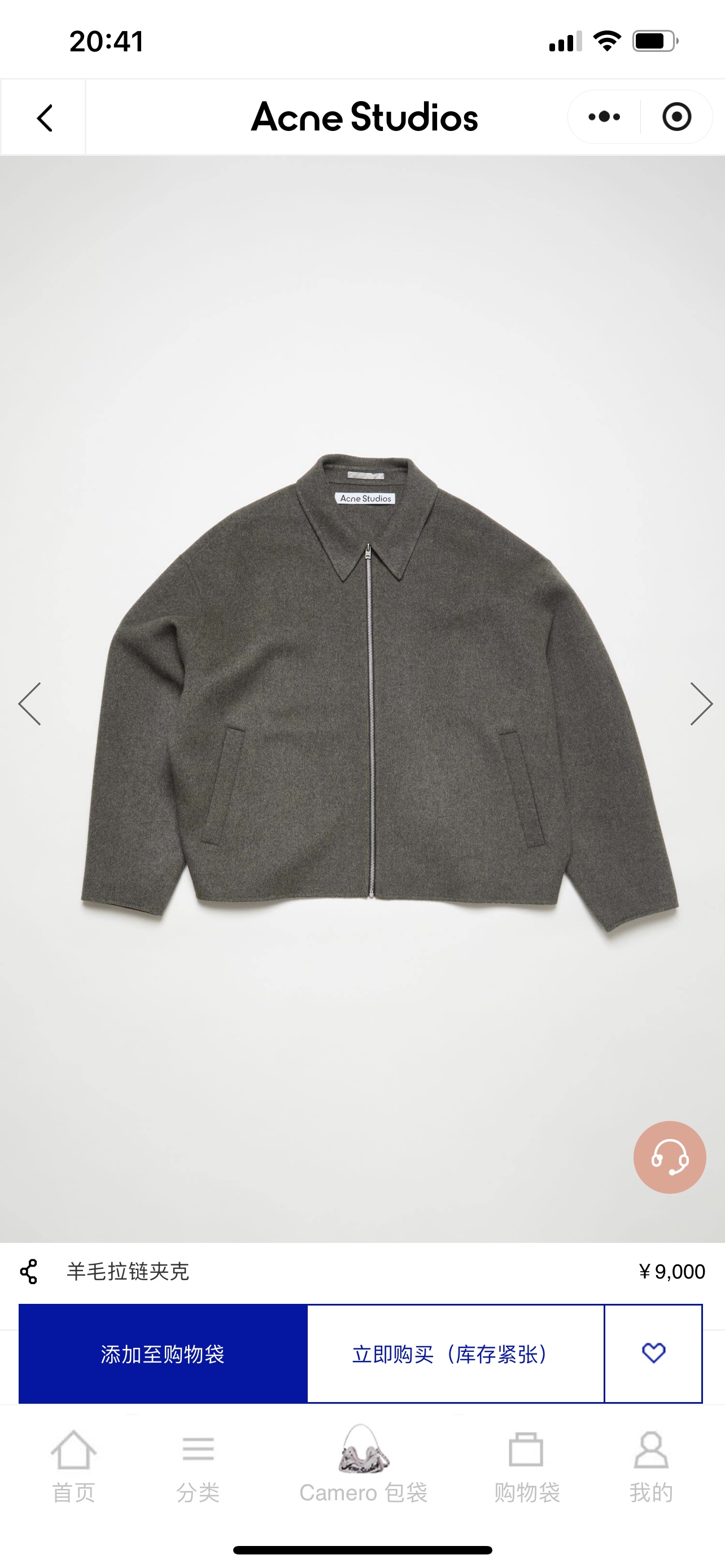Image resolution: width=725 pixels, height=1568 pixels.
Task: Go back to the previous page
Action: coord(44,117)
